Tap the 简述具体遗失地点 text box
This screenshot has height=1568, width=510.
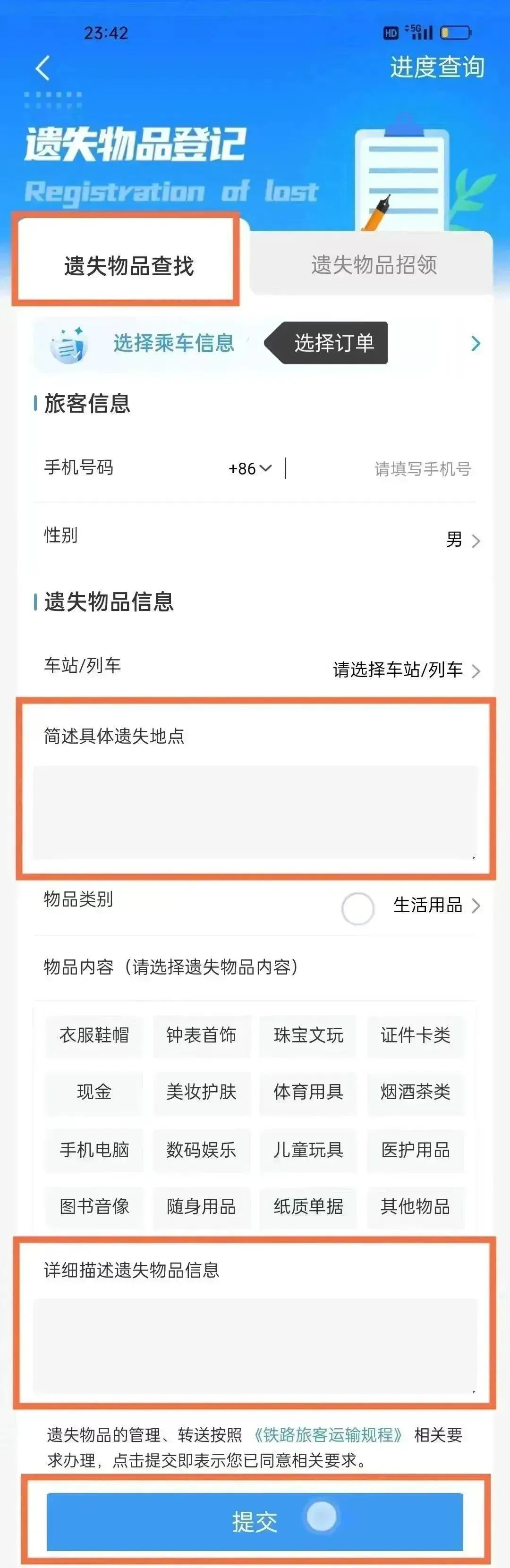(x=255, y=812)
